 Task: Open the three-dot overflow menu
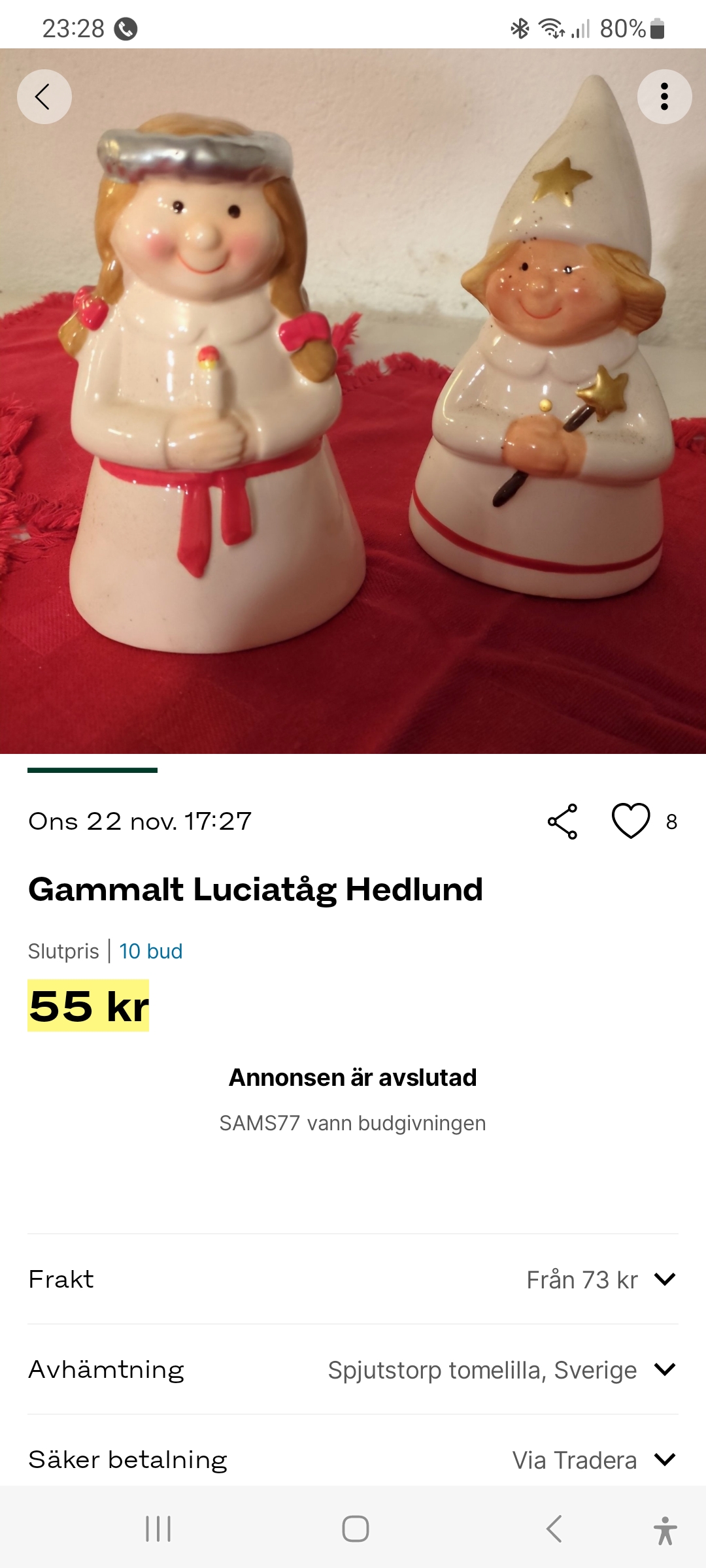[x=664, y=97]
